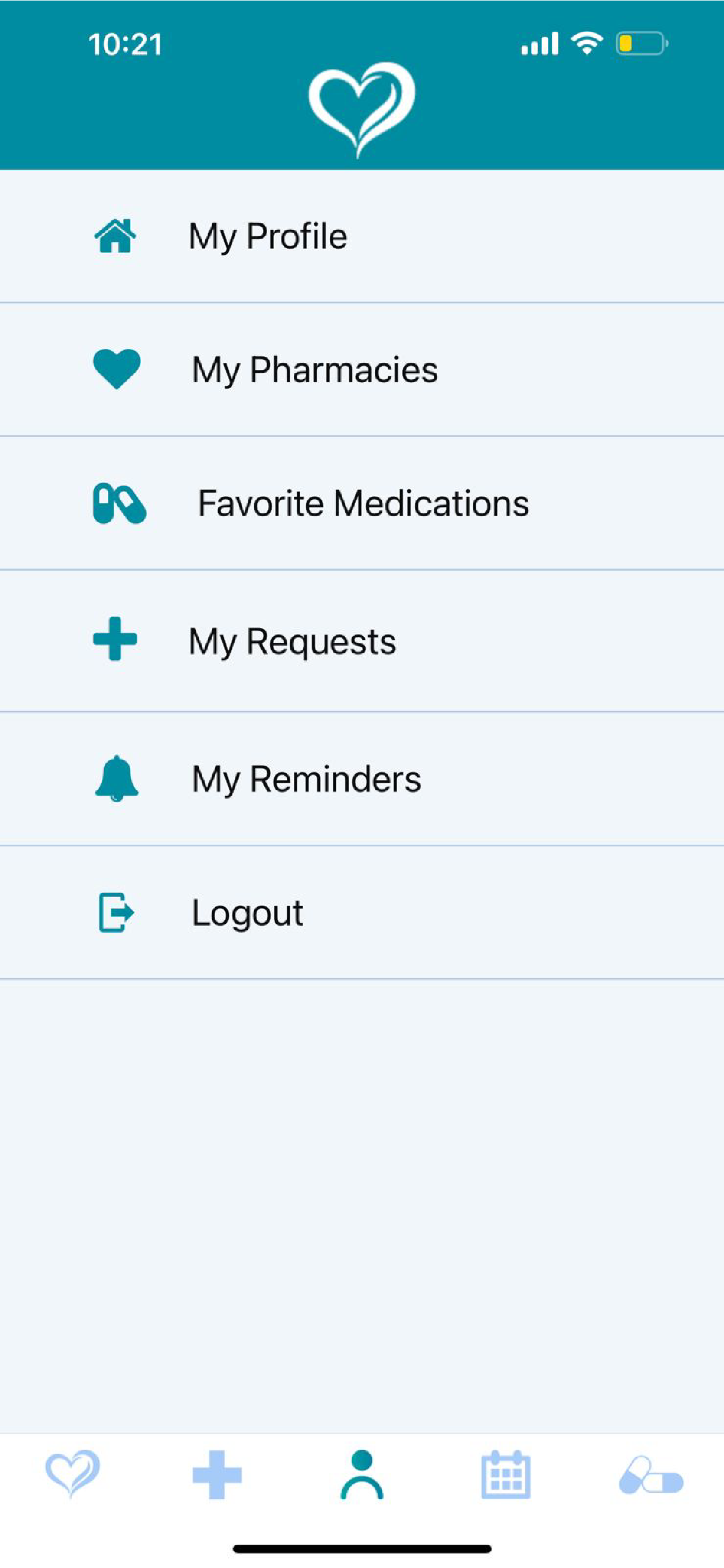724x1568 pixels.
Task: Select the person profile tab
Action: [362, 1473]
